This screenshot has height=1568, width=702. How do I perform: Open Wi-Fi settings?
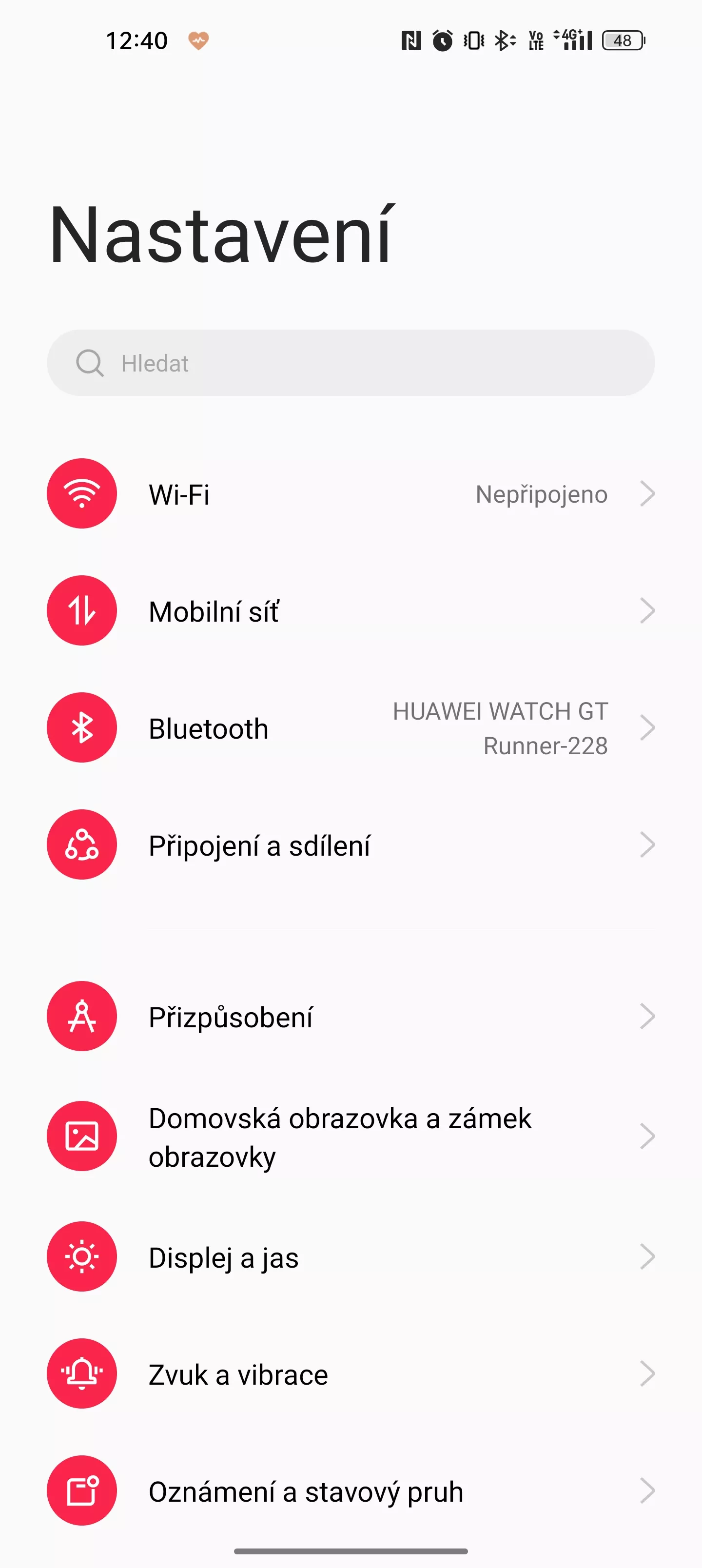351,493
